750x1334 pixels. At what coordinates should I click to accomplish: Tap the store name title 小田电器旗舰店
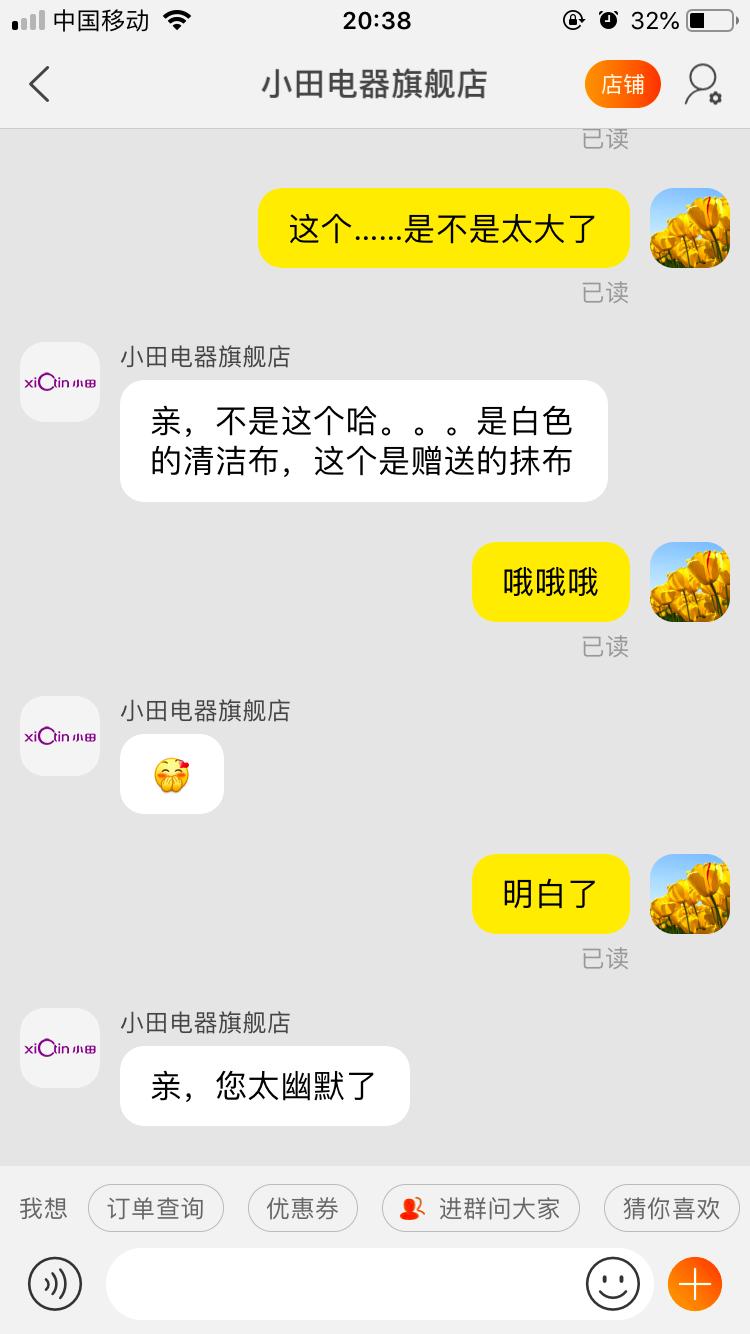[375, 84]
